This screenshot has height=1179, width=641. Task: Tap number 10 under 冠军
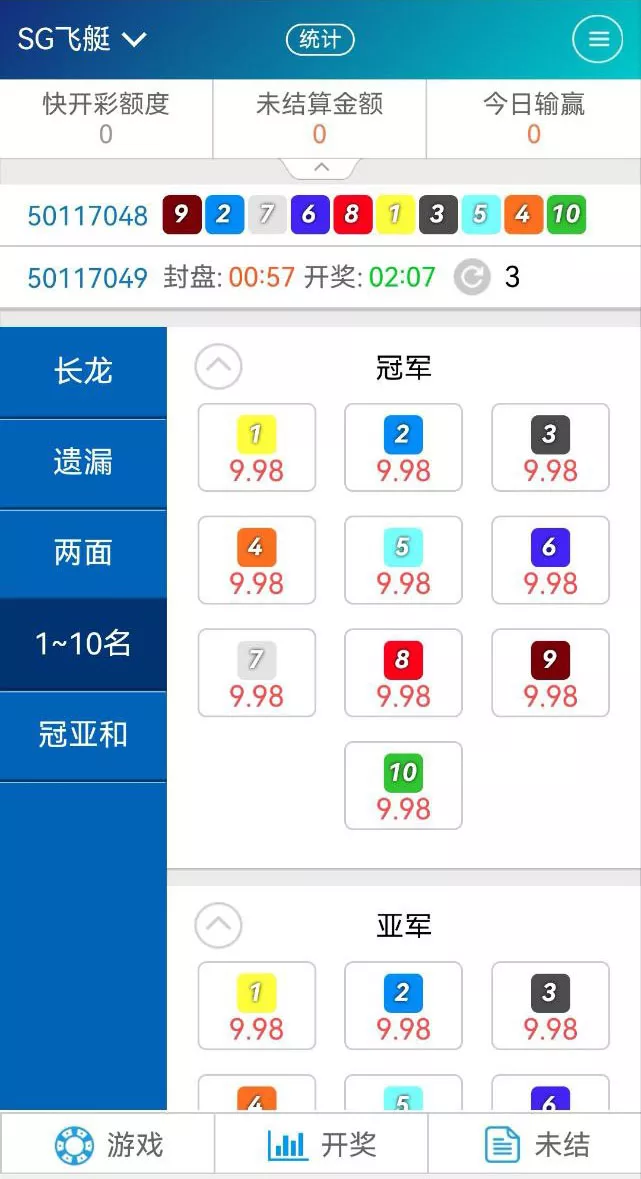coord(403,785)
